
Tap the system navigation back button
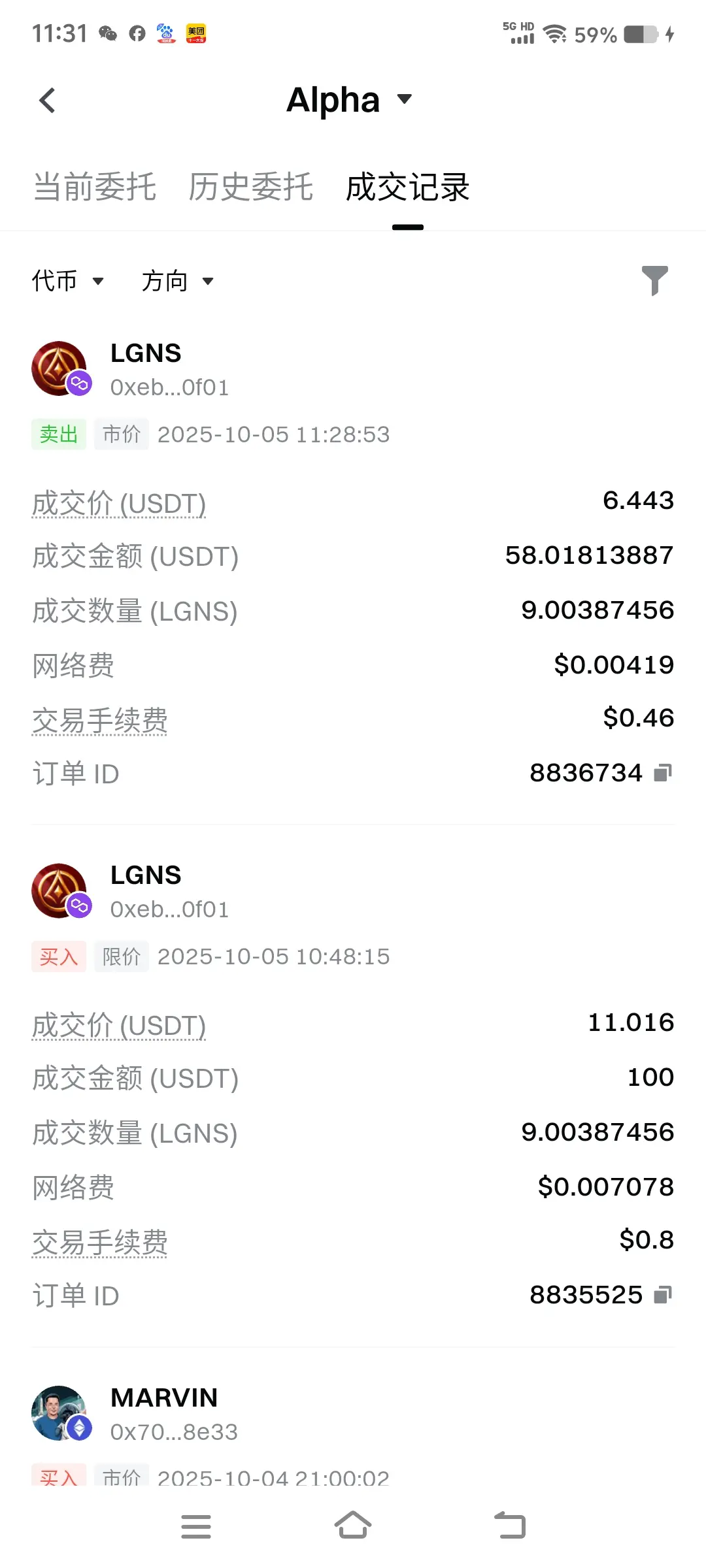click(510, 1526)
